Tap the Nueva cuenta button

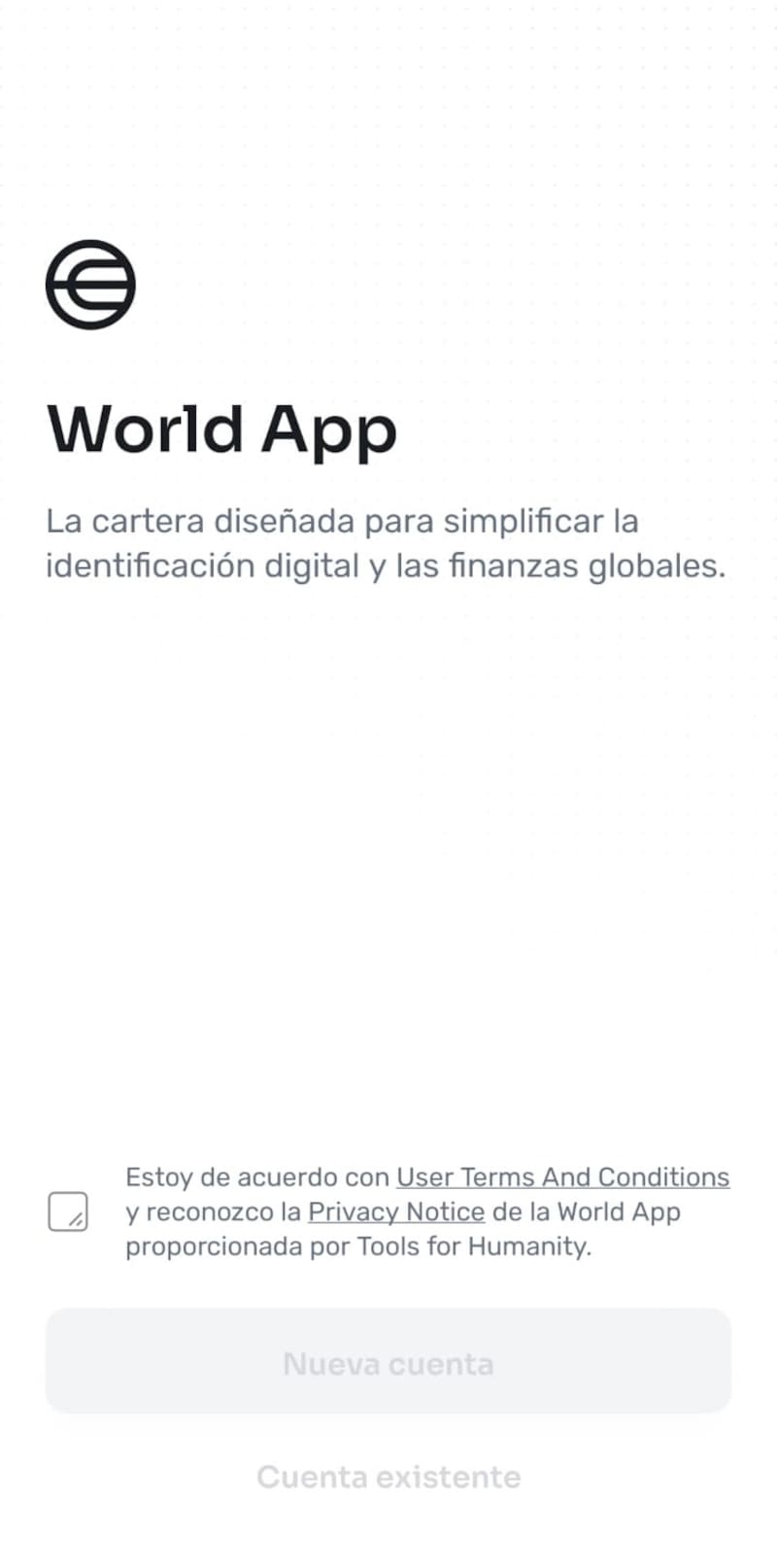click(388, 1362)
